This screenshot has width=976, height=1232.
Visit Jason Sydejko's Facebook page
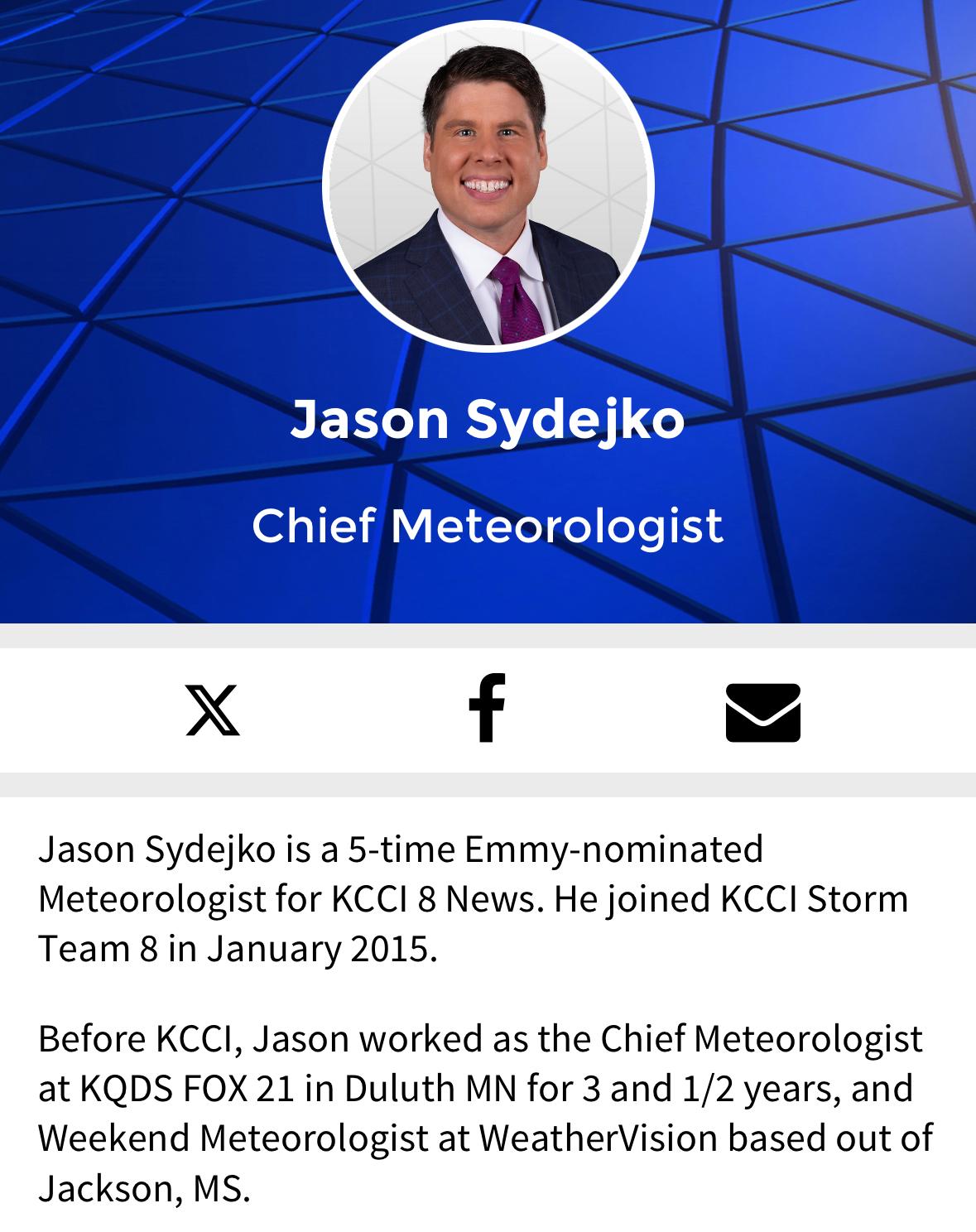pos(487,708)
